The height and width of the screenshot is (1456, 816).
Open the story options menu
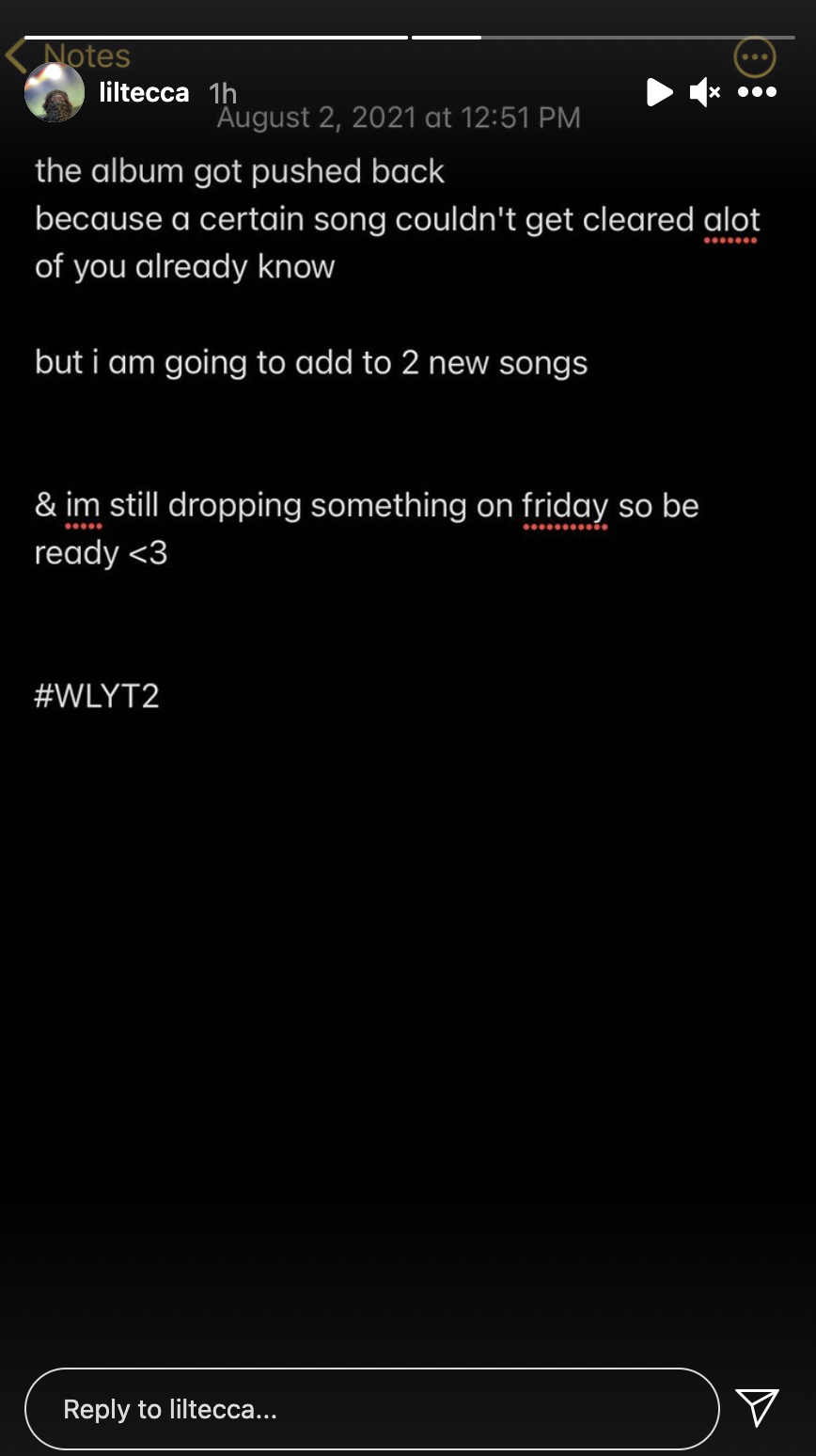pyautogui.click(x=757, y=92)
